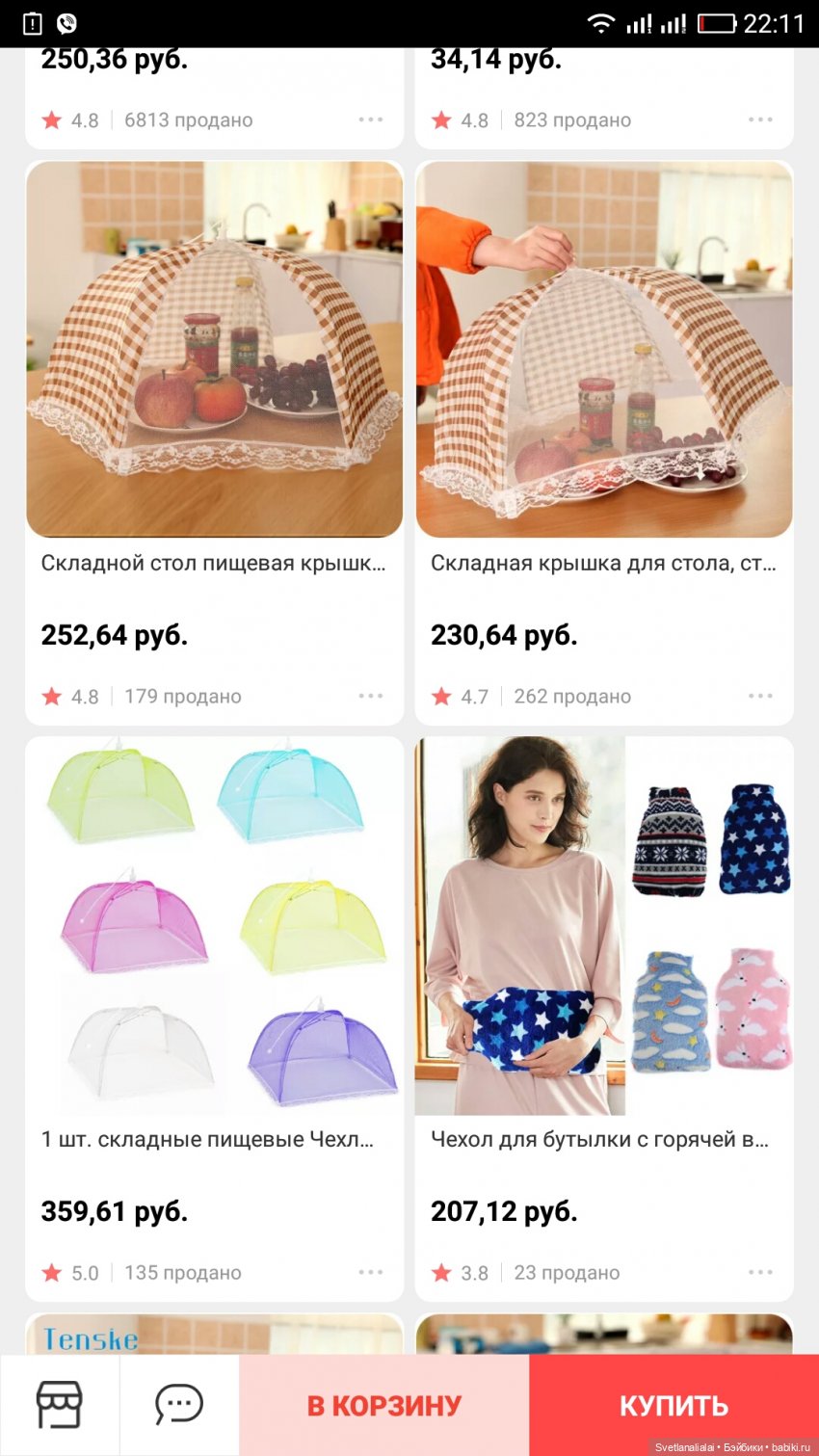This screenshot has height=1456, width=819.
Task: Tap the В КОРЗИНУ button
Action: [x=384, y=1405]
